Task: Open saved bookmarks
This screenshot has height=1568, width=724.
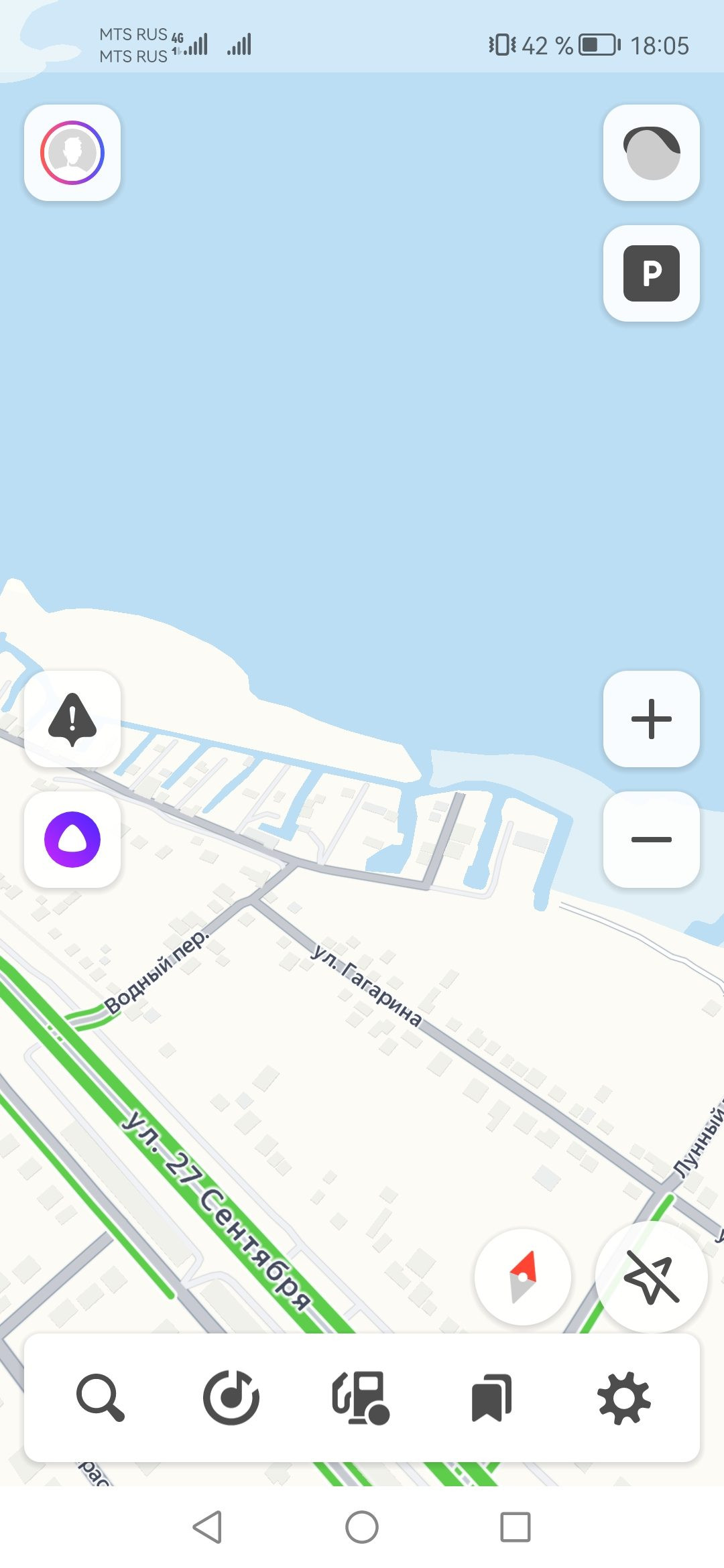Action: 491,1398
